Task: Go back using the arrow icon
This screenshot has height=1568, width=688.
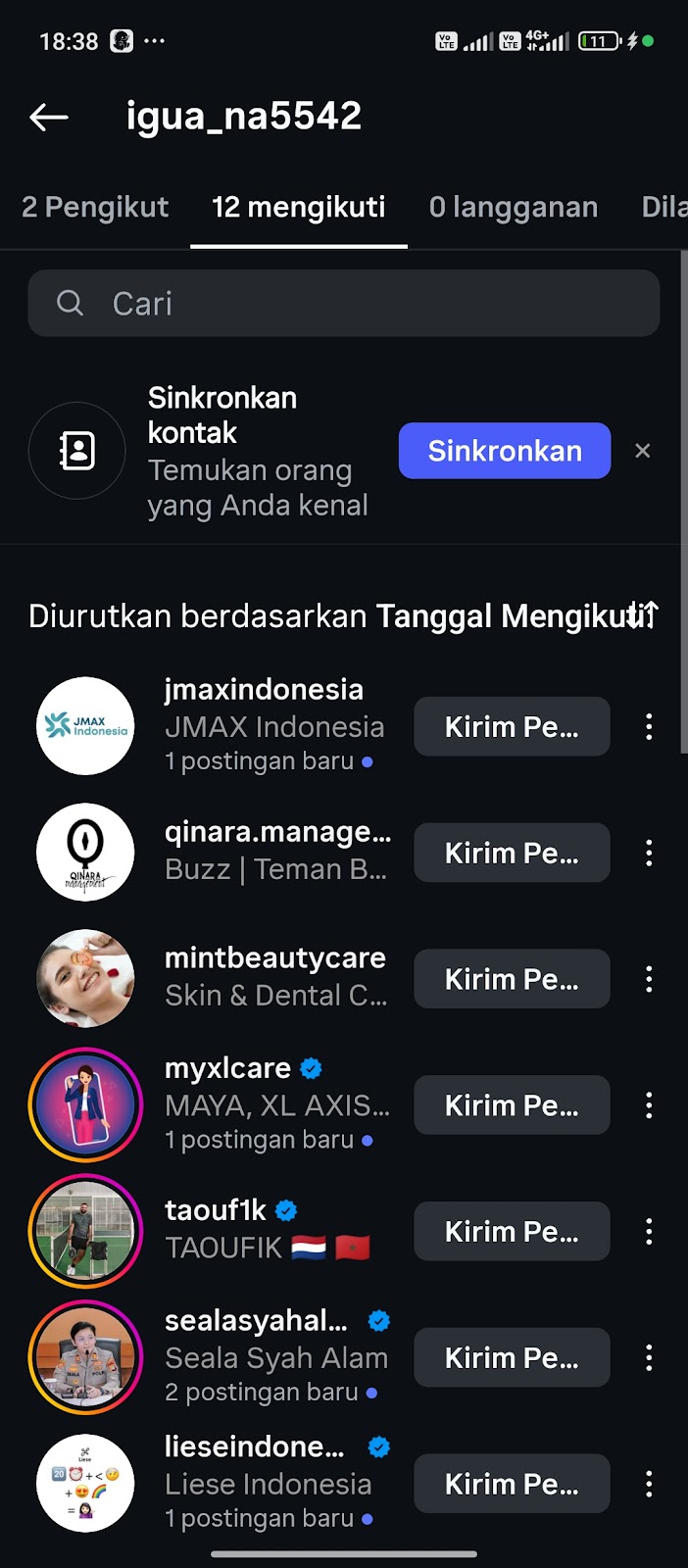Action: [x=49, y=118]
